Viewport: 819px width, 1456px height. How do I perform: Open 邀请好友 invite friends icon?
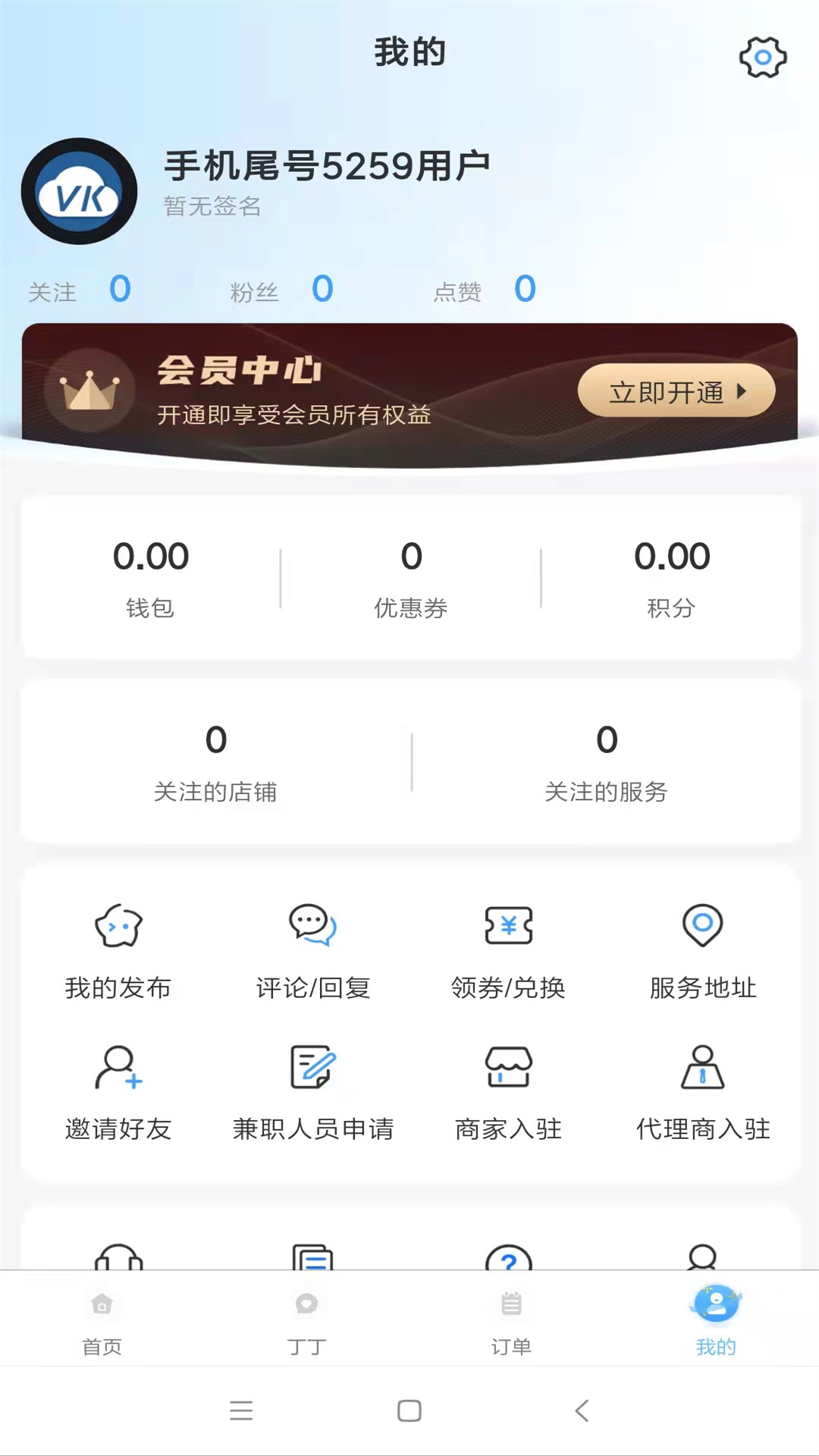[118, 1068]
